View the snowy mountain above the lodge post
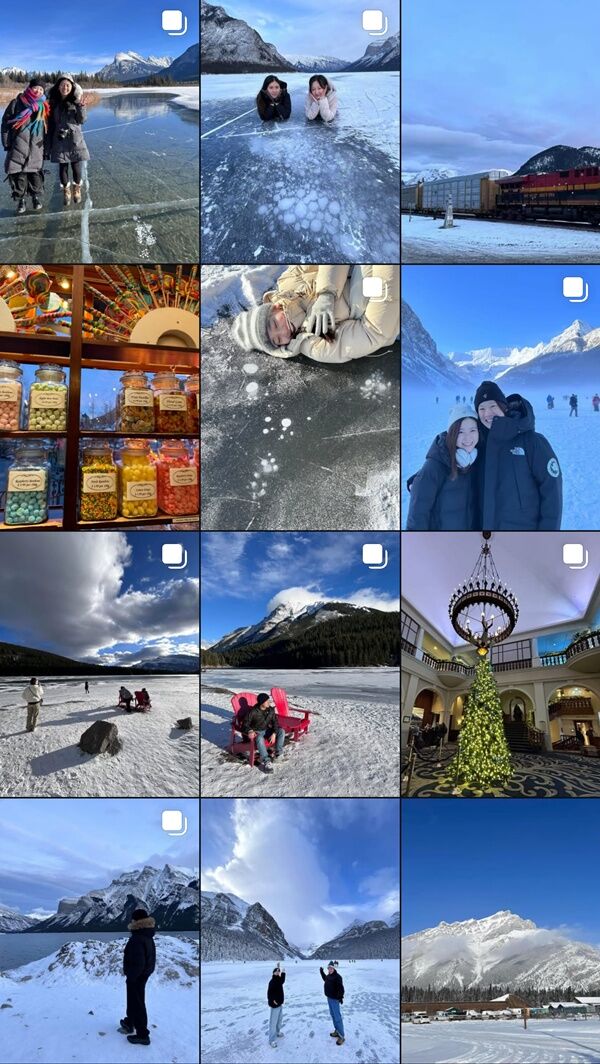The height and width of the screenshot is (1064, 600). click(x=500, y=931)
